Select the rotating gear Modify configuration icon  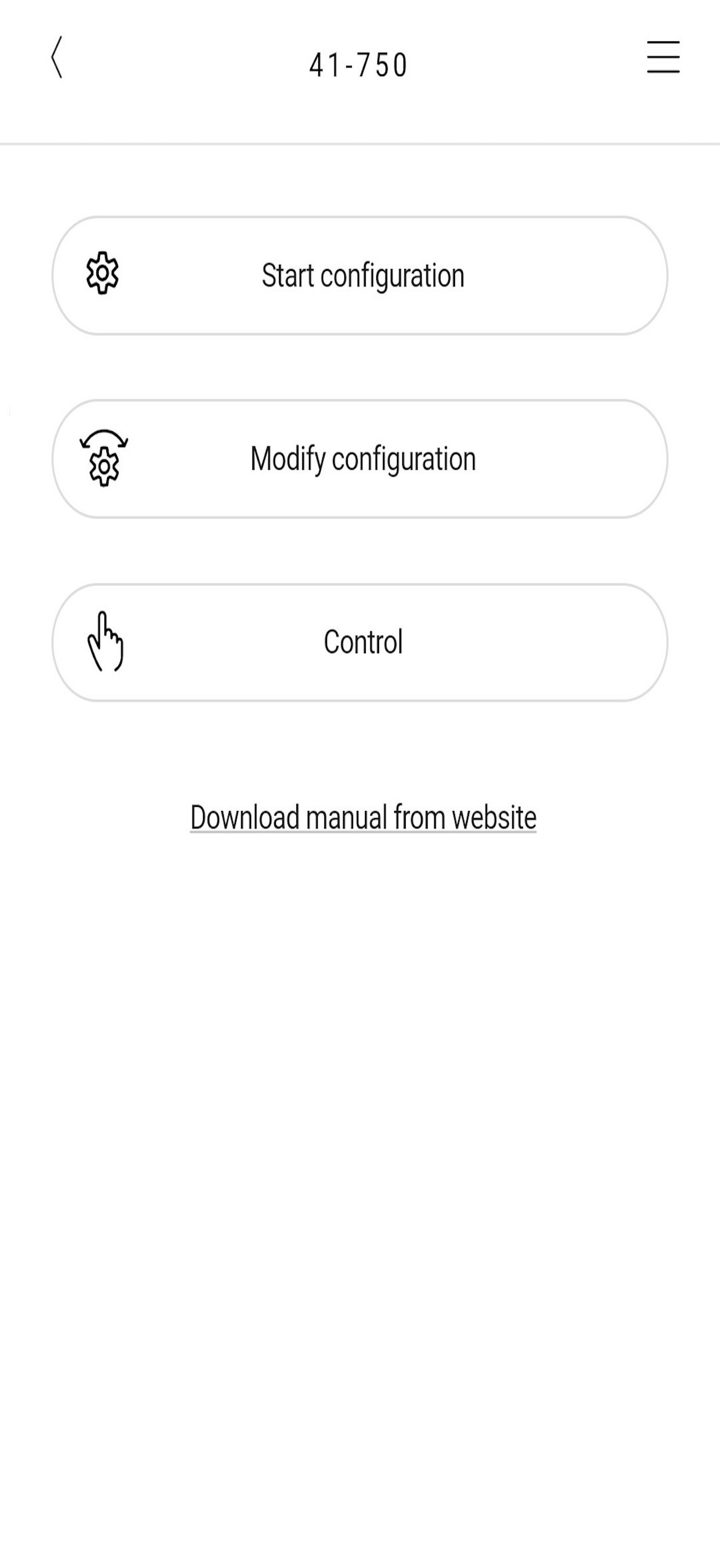pos(103,457)
